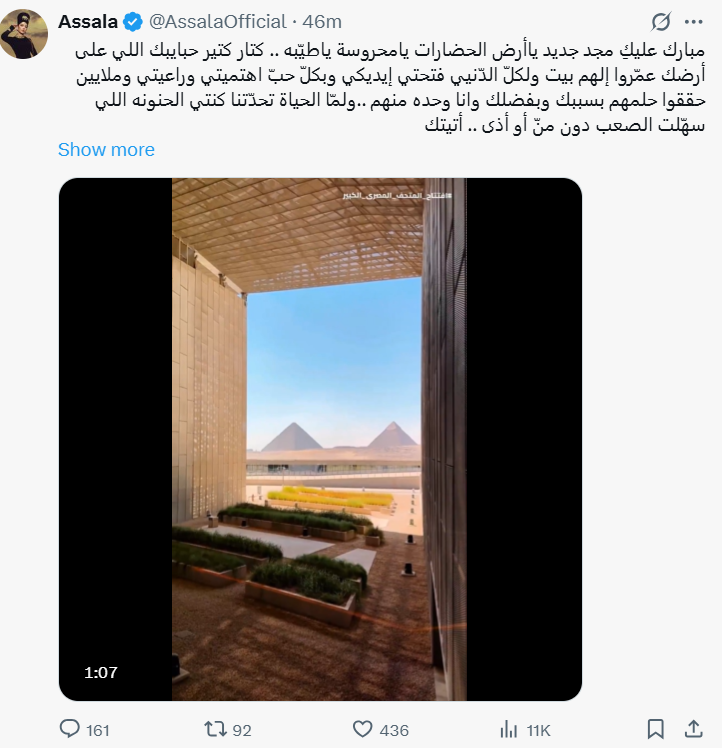The height and width of the screenshot is (748, 722).
Task: Share Assala's post
Action: (692, 728)
